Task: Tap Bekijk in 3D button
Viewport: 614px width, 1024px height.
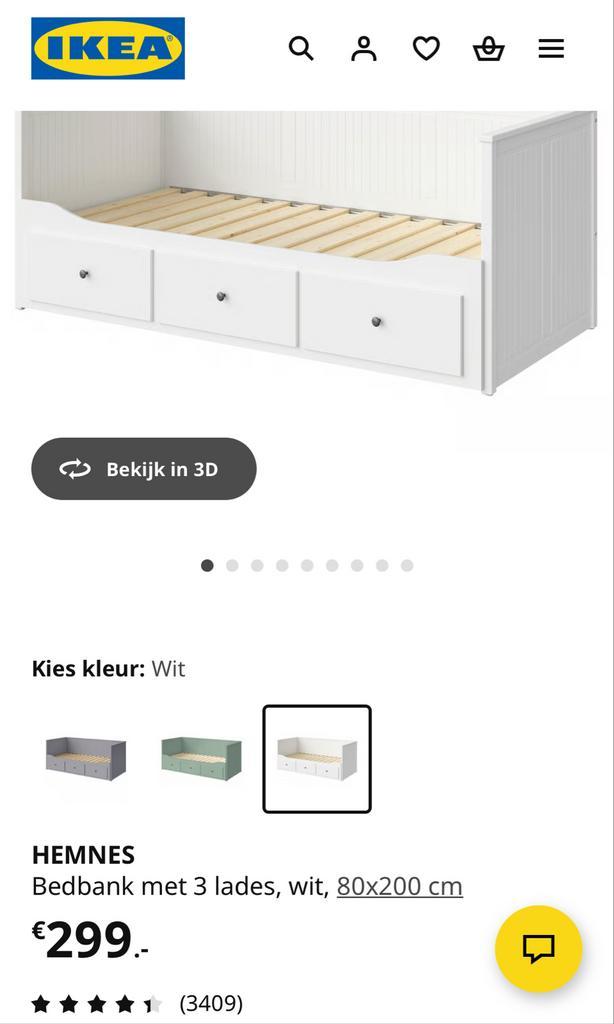Action: pyautogui.click(x=144, y=469)
